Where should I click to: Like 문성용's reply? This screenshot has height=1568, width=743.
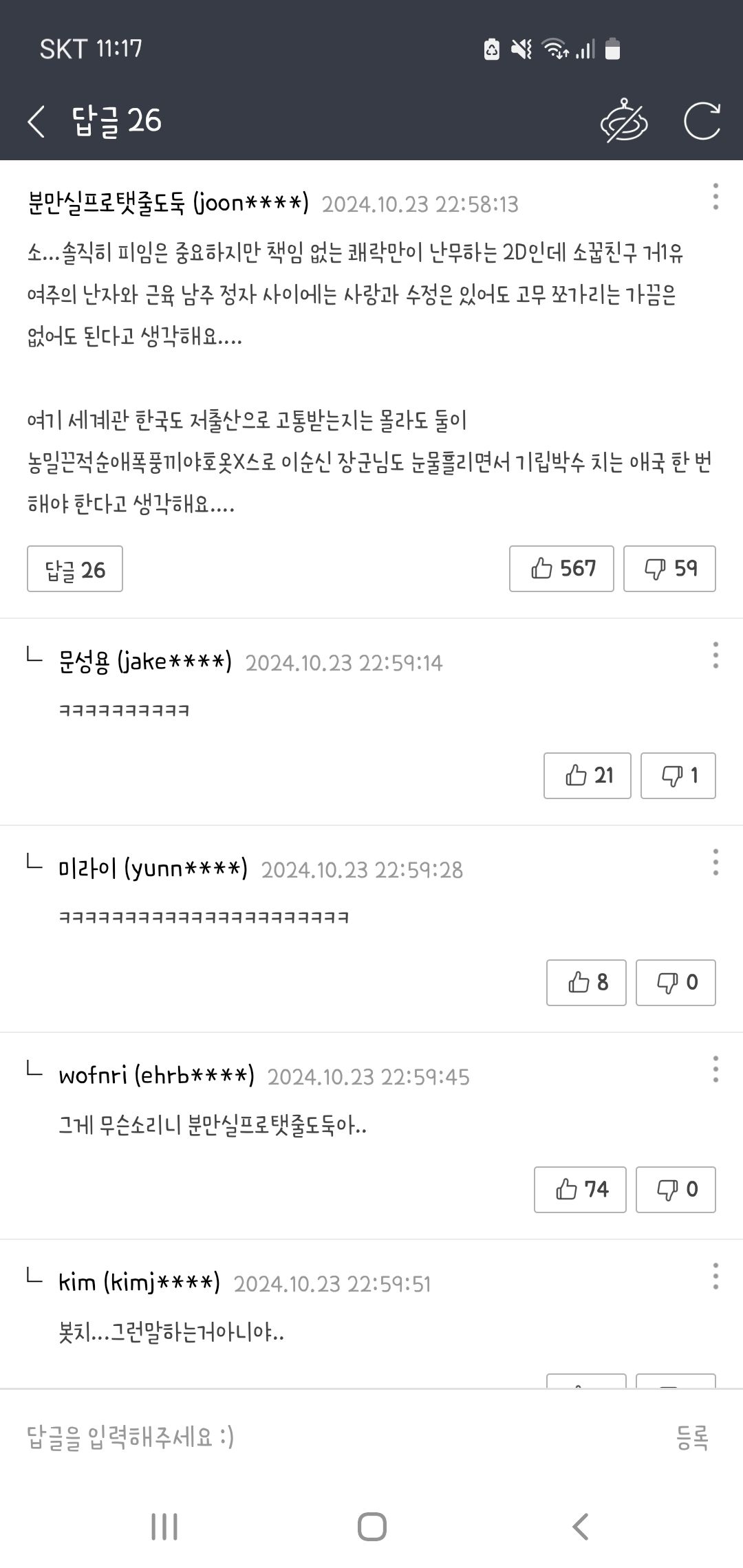[x=587, y=776]
